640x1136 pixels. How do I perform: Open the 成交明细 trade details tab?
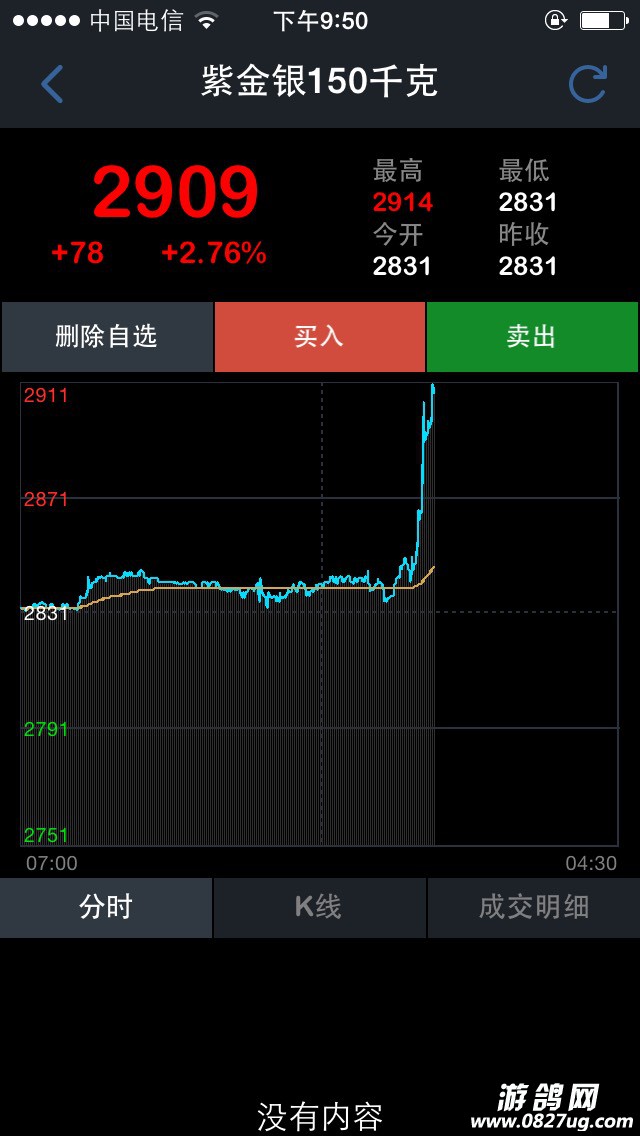[533, 907]
